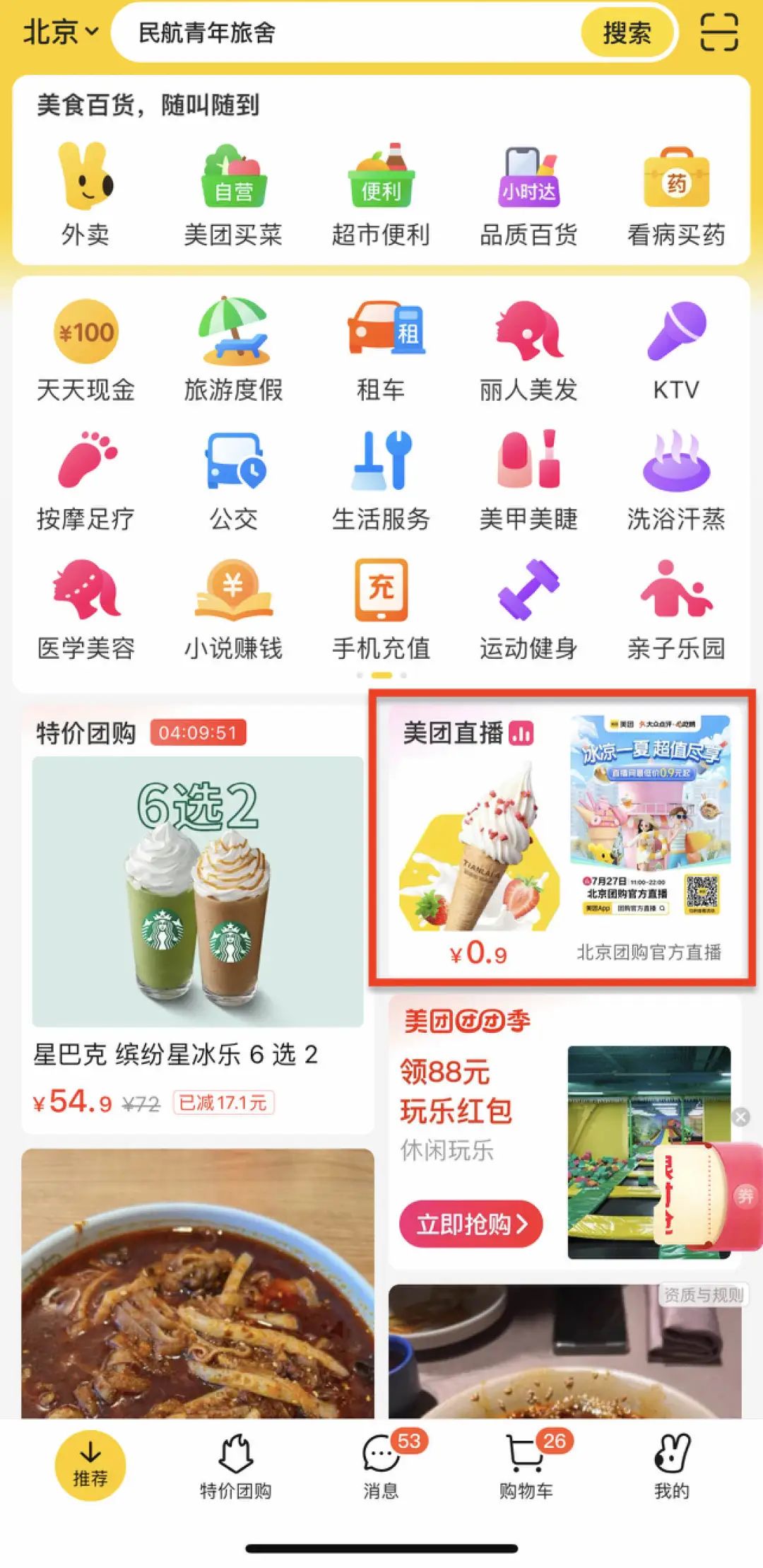Image resolution: width=763 pixels, height=1568 pixels.
Task: Open 美团买菜 grocery service
Action: [x=233, y=196]
